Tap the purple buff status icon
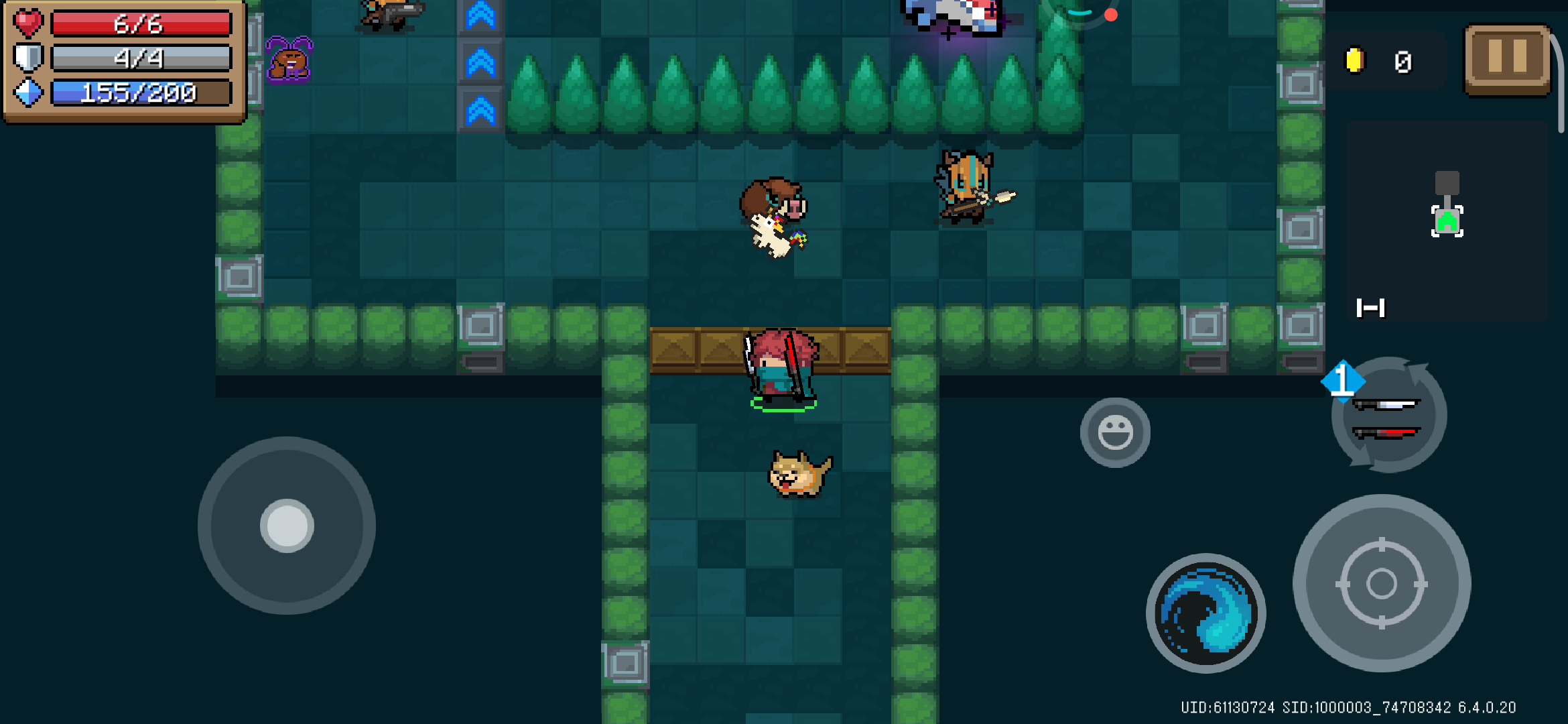Viewport: 1568px width, 724px height. point(289,60)
